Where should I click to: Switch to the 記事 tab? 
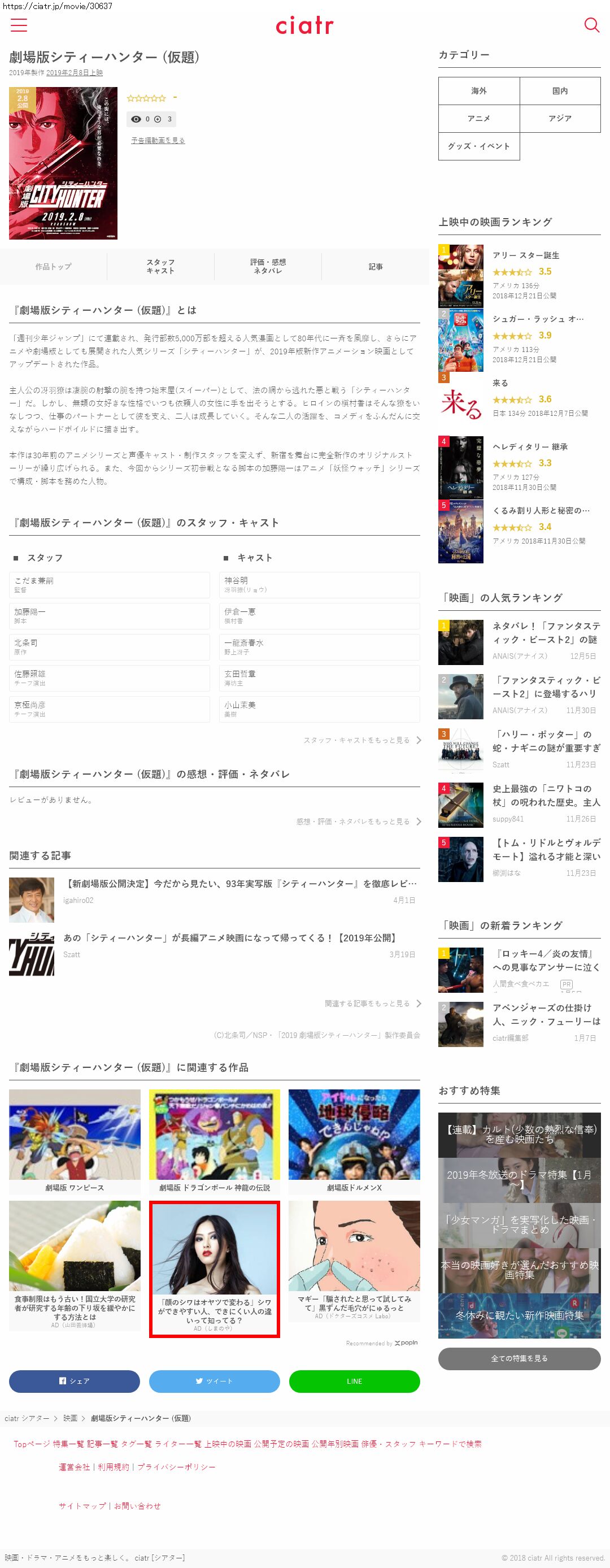(x=375, y=267)
